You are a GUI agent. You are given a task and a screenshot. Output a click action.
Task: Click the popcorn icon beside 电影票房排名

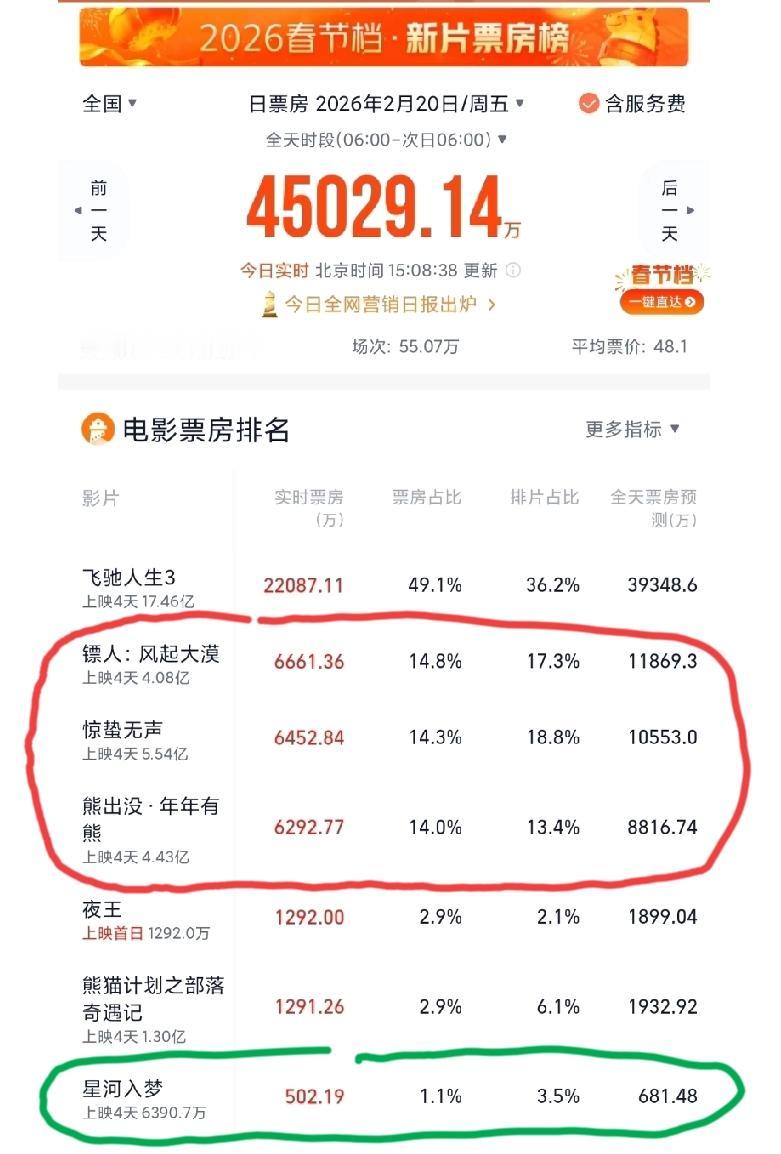click(97, 429)
